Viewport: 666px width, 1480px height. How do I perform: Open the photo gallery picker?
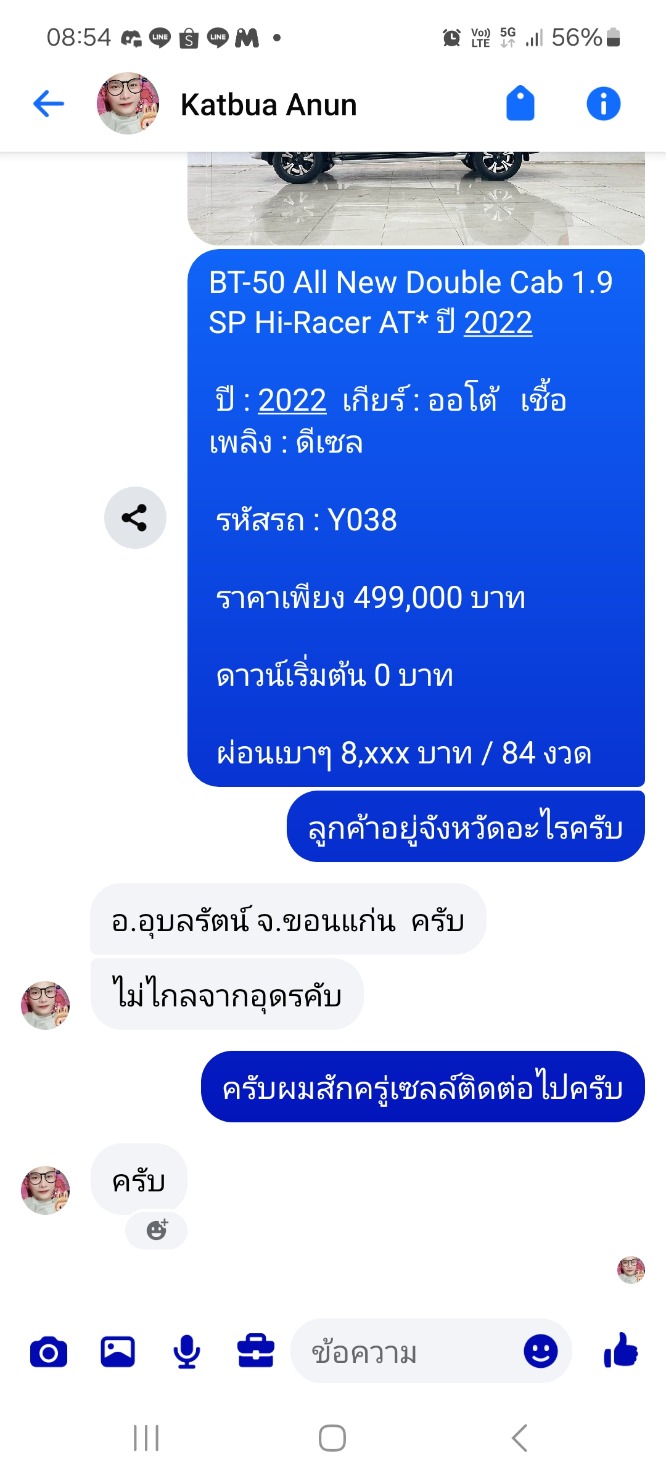(x=118, y=1353)
